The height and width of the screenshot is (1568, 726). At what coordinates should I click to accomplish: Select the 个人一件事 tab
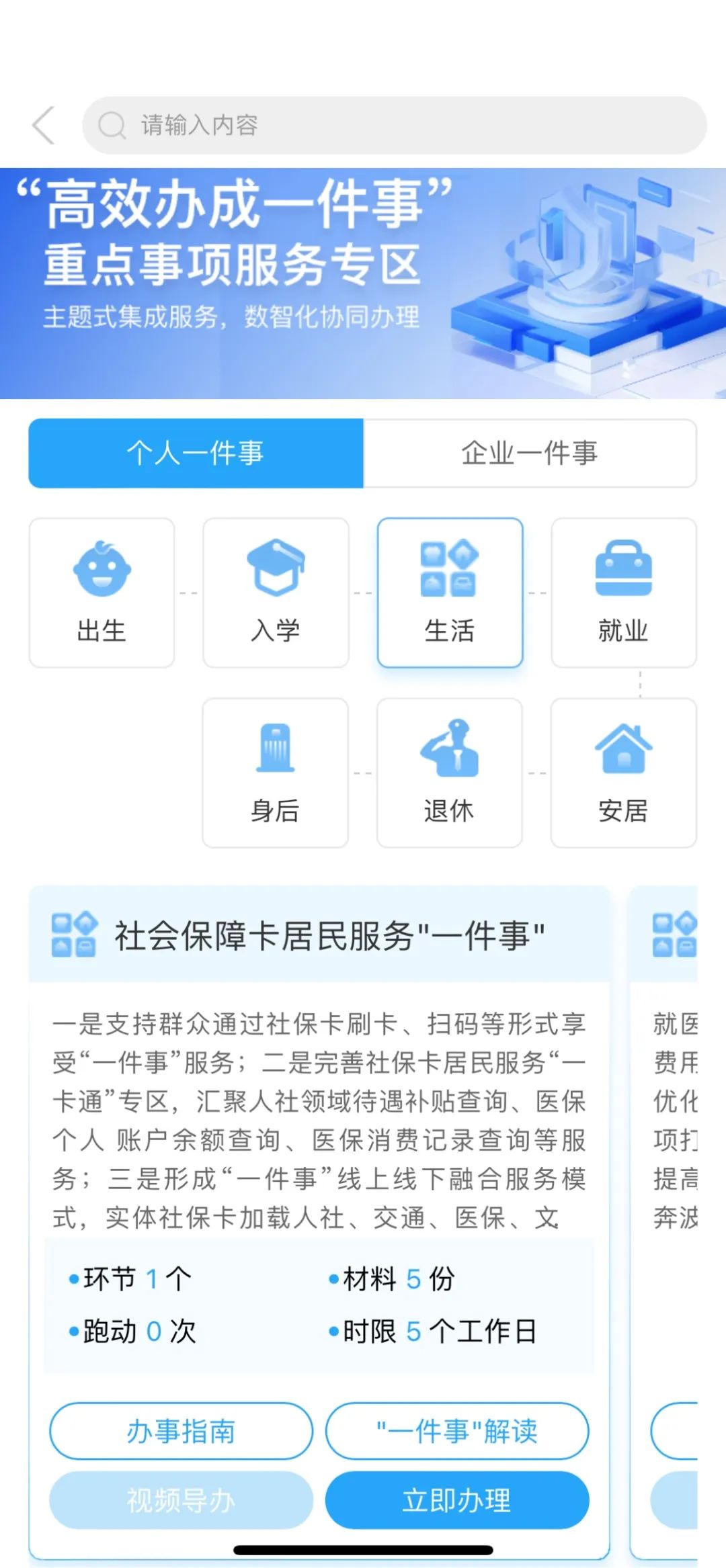(x=196, y=453)
